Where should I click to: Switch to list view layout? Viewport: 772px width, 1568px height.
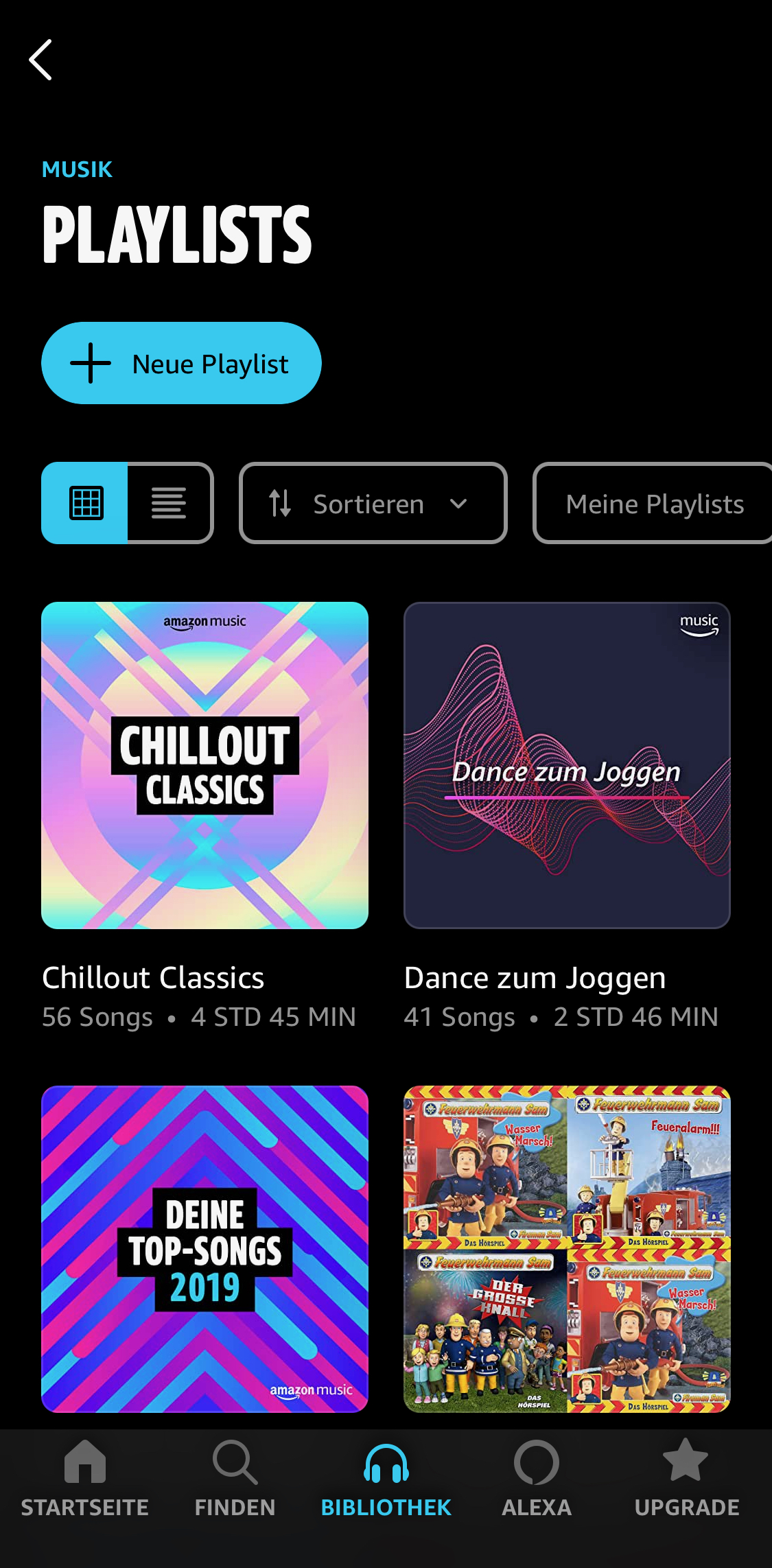pyautogui.click(x=169, y=503)
